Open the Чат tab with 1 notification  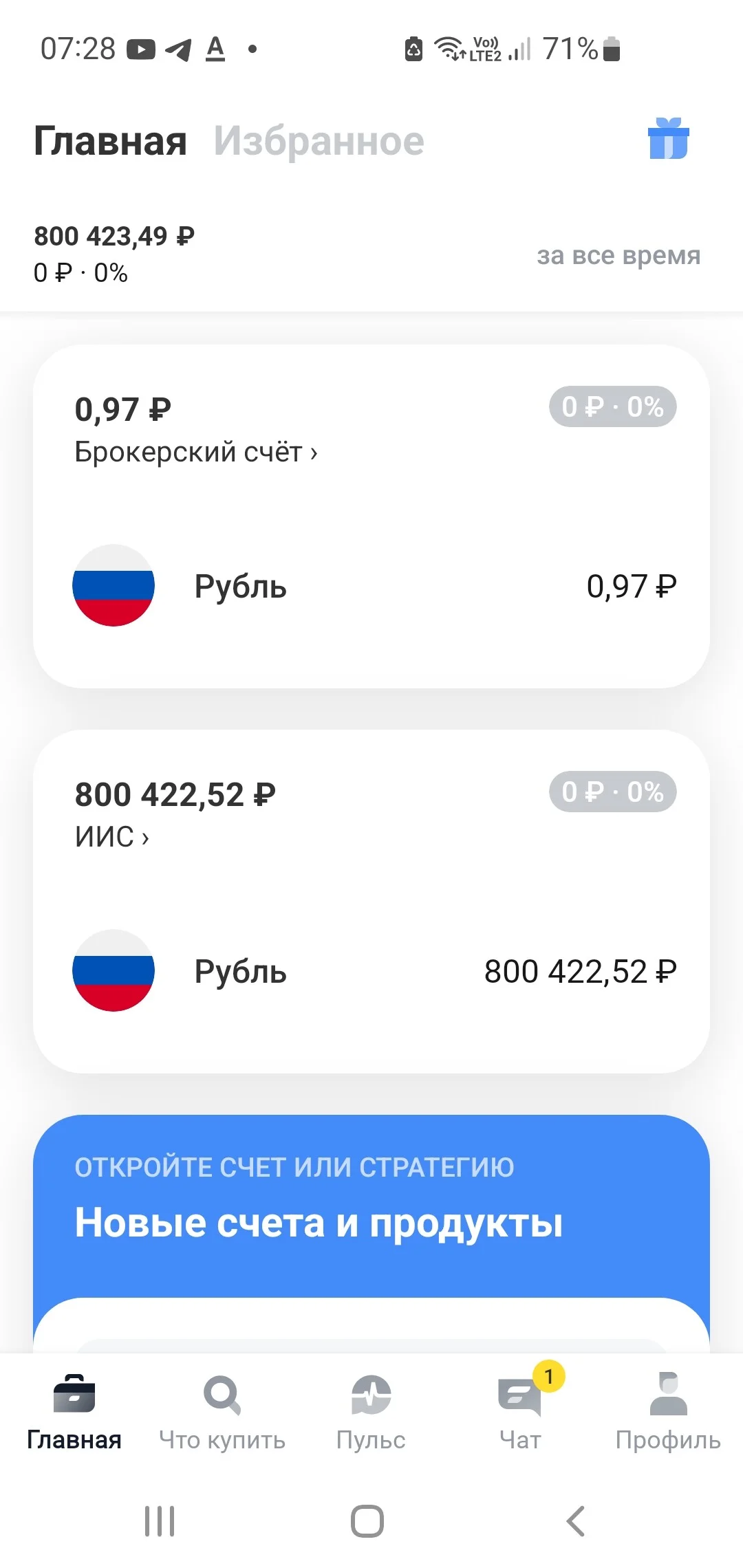point(521,1411)
